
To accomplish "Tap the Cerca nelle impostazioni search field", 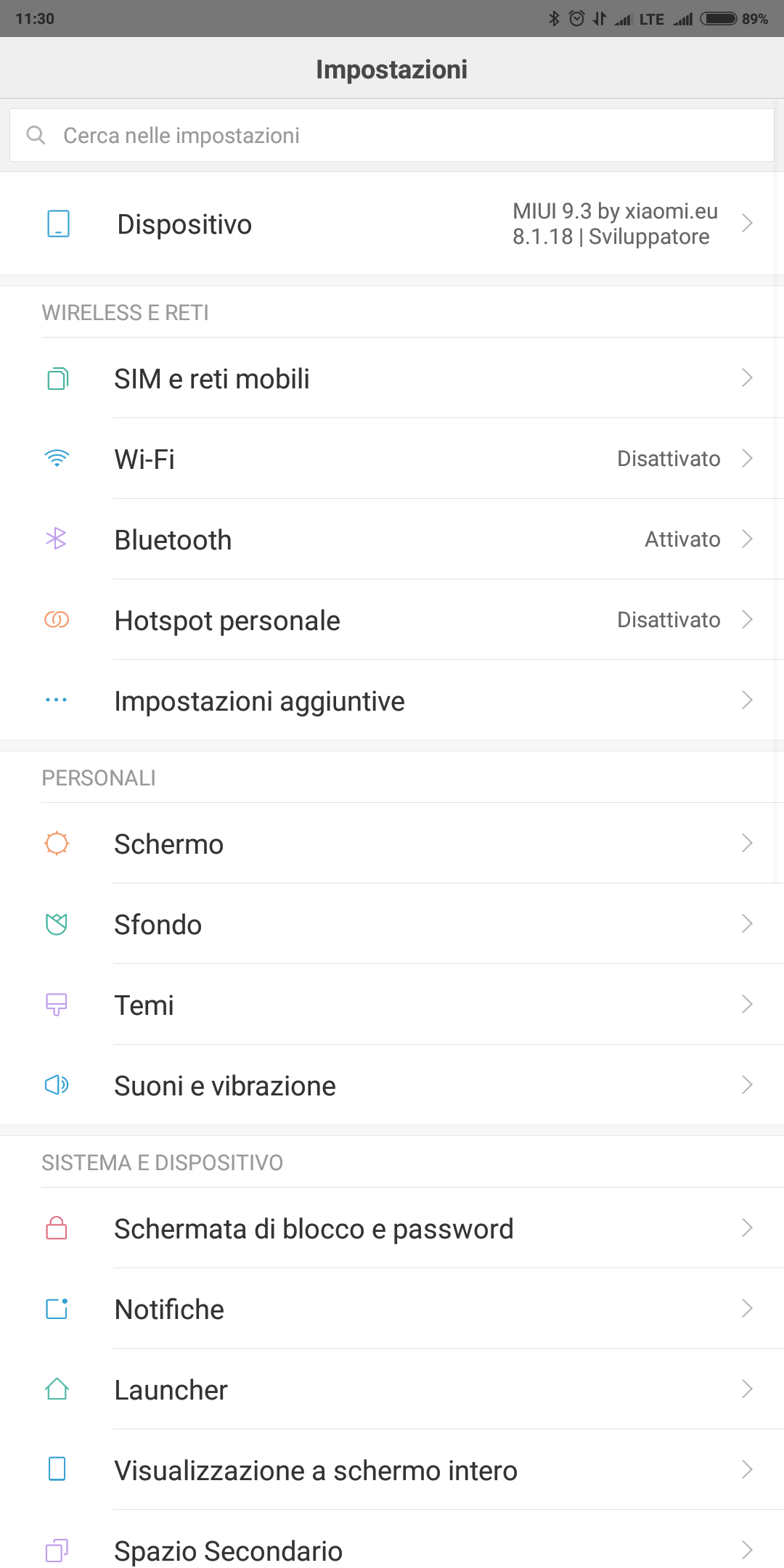I will (392, 135).
